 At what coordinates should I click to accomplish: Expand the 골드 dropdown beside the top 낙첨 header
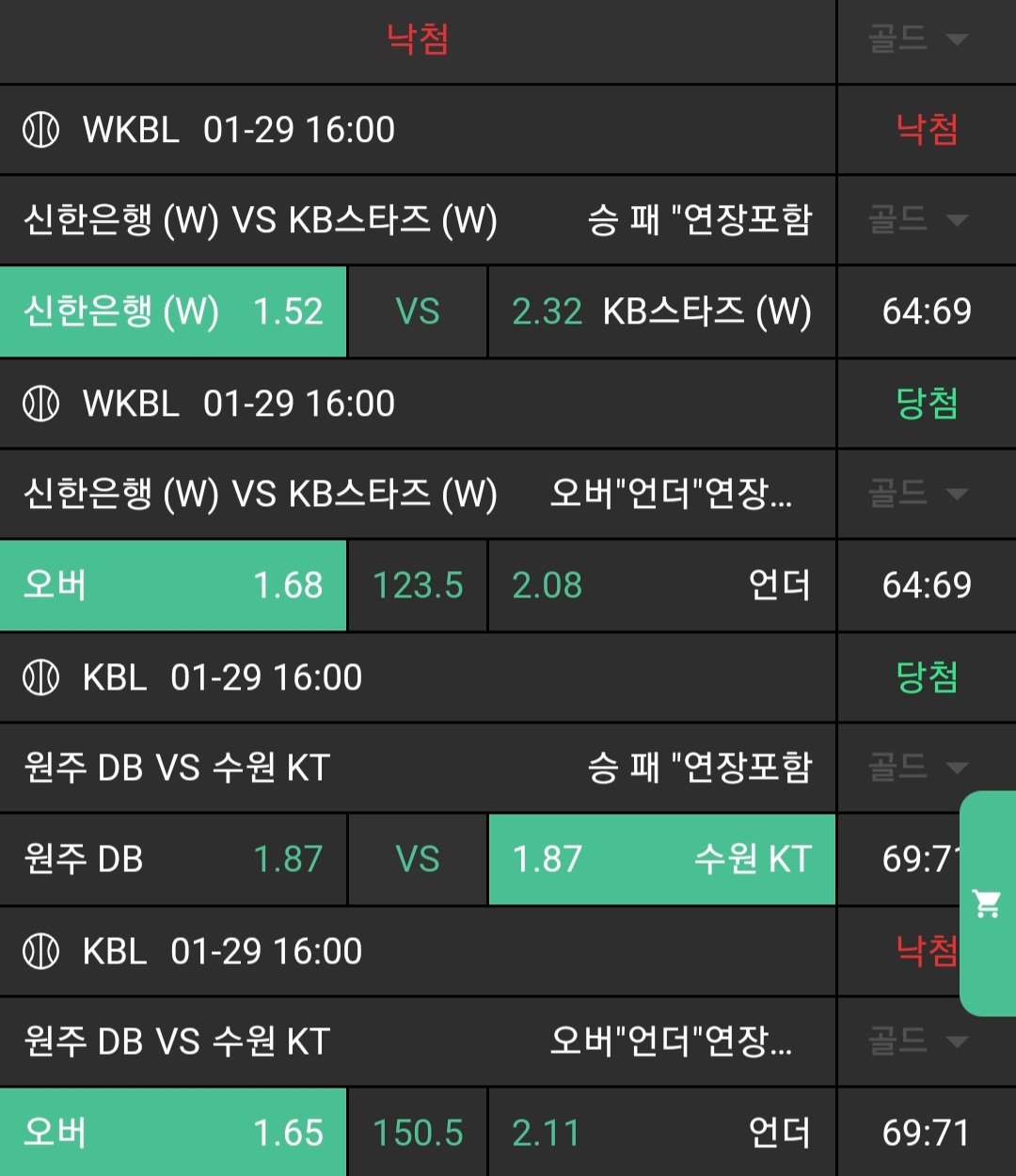click(x=918, y=40)
